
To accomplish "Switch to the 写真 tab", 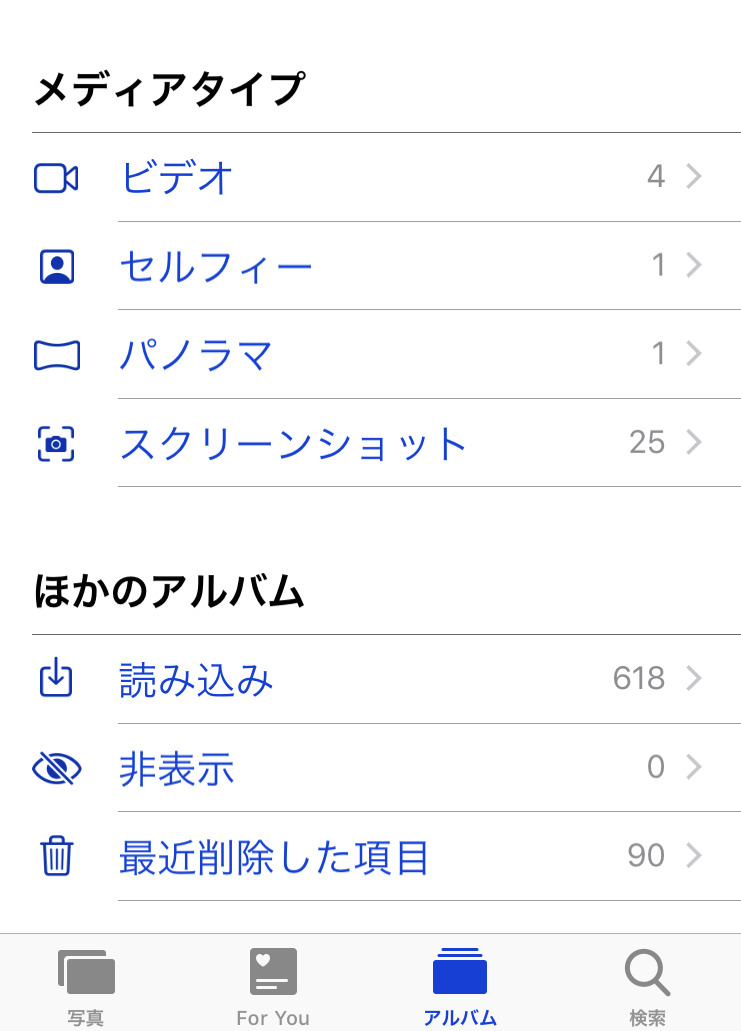I will (x=86, y=985).
